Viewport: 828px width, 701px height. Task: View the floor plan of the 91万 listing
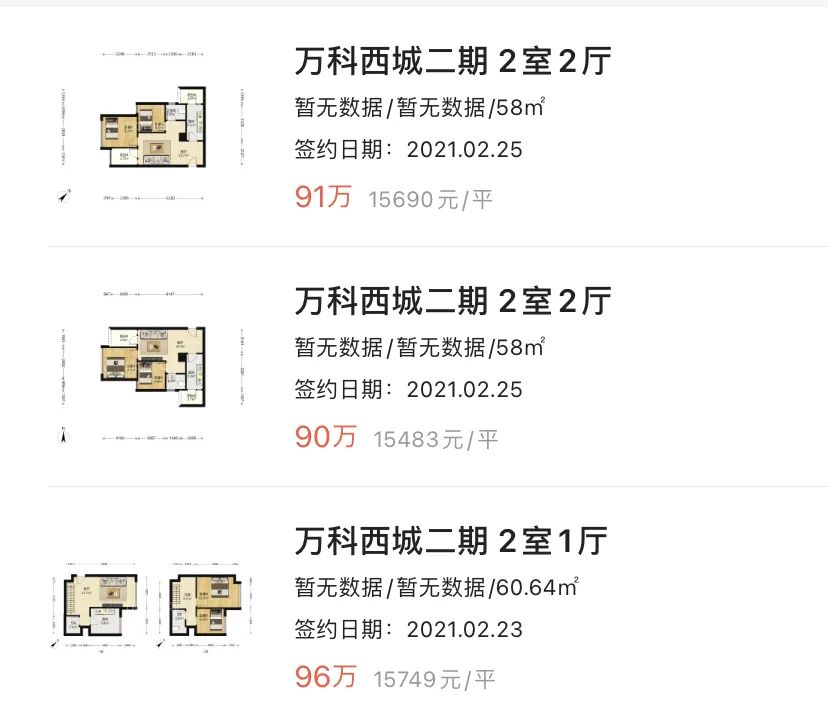point(153,125)
